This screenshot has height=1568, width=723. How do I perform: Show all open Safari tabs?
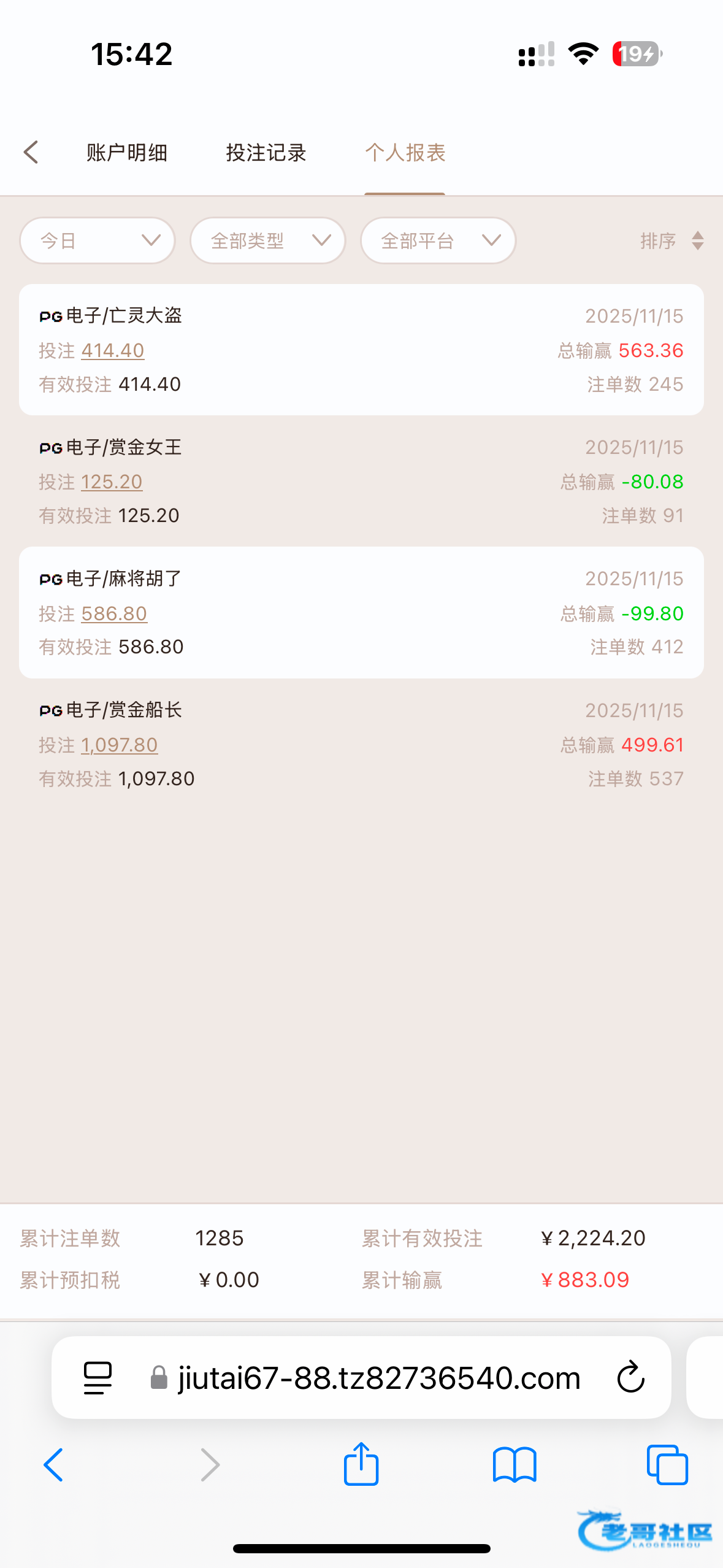(x=667, y=1465)
